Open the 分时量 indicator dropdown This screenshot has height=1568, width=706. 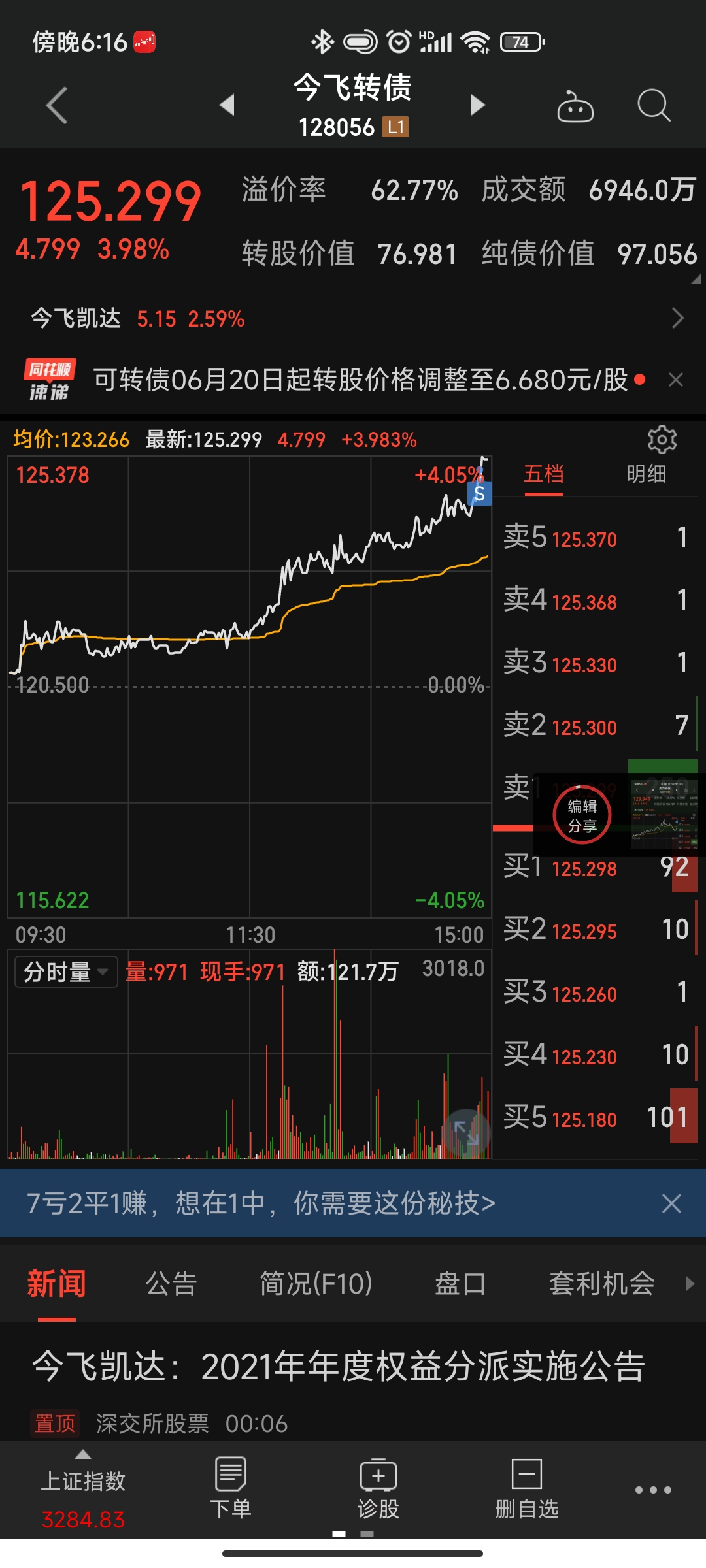[x=65, y=972]
